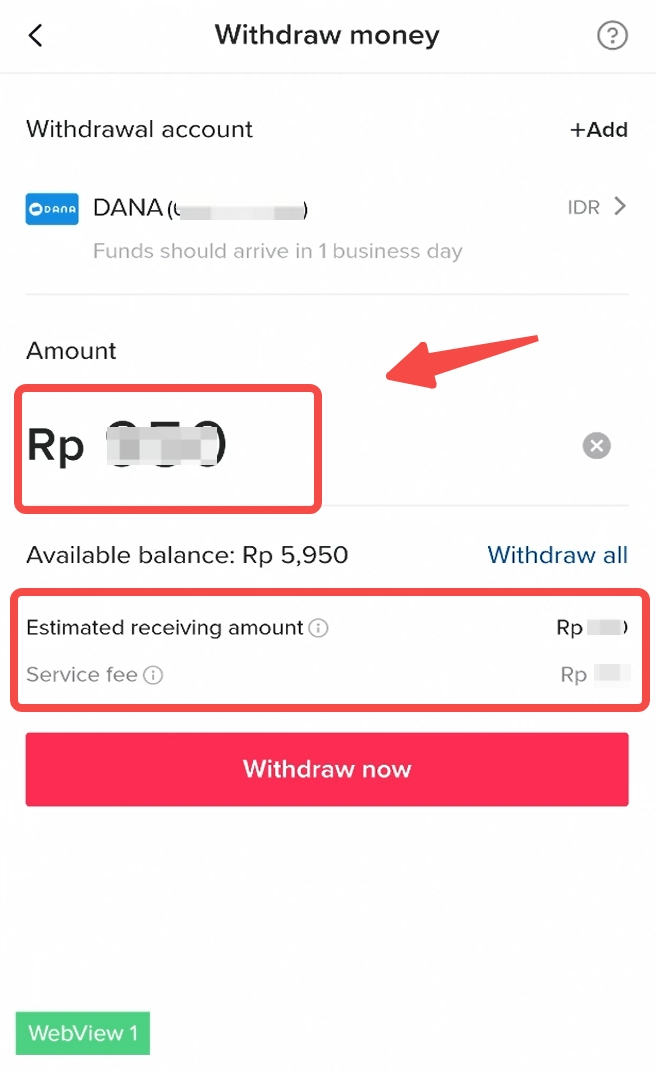The height and width of the screenshot is (1072, 656).
Task: Open the DANA withdrawal account row
Action: click(x=326, y=208)
